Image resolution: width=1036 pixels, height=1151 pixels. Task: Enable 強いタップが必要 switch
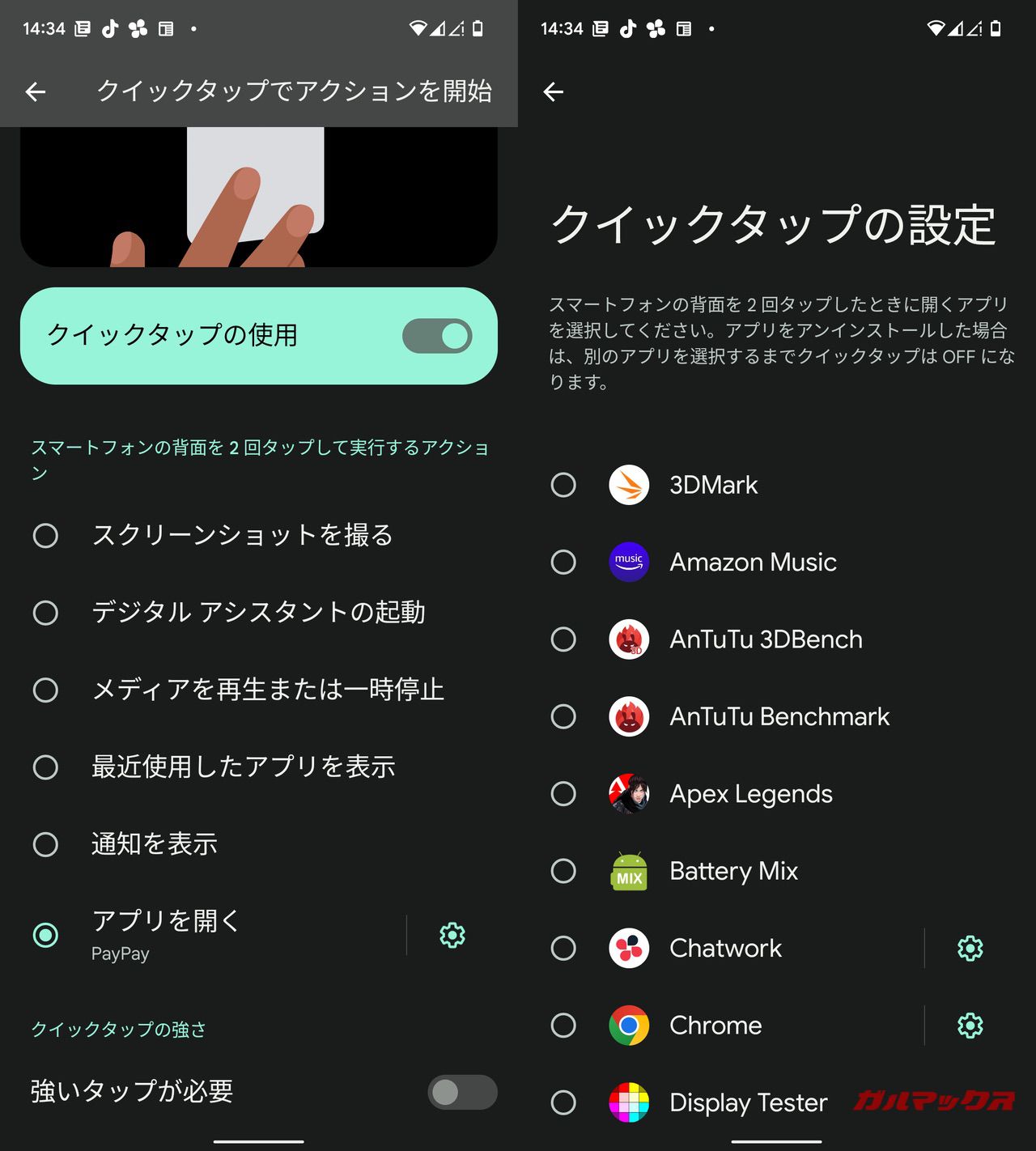(x=461, y=1092)
